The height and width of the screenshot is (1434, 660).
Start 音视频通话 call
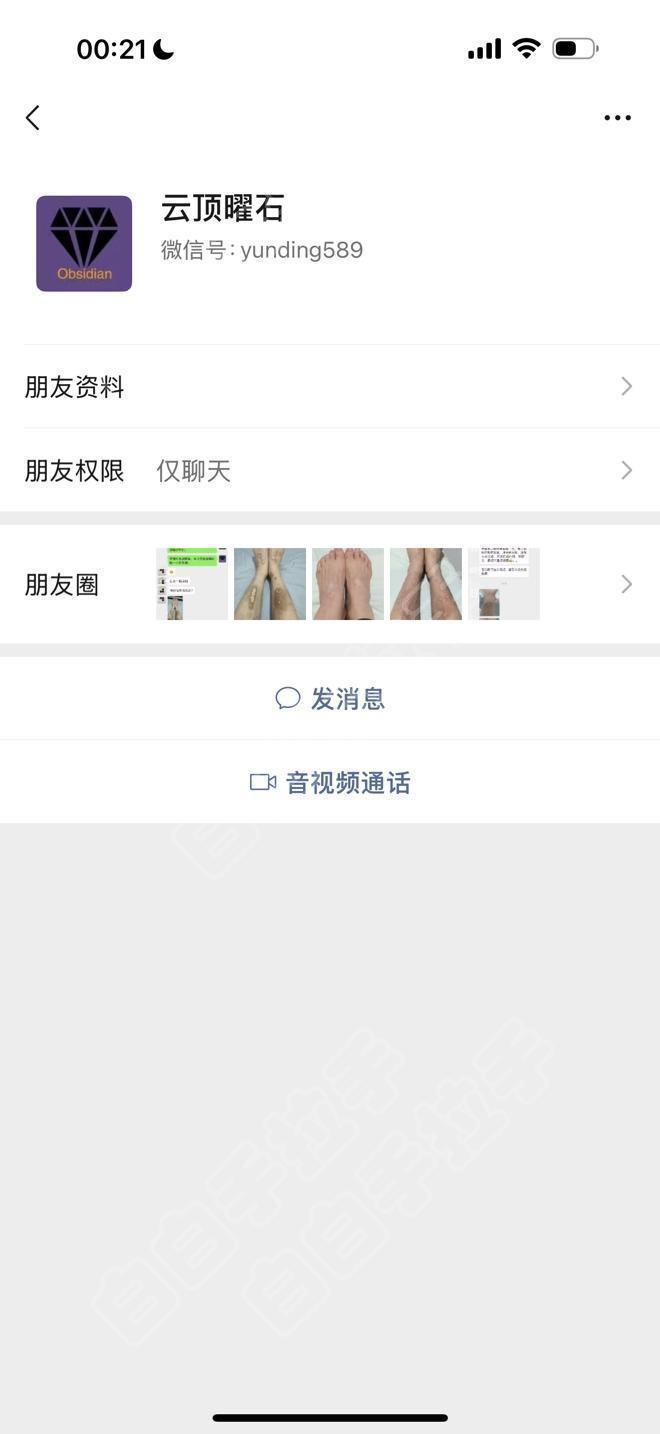[x=330, y=783]
